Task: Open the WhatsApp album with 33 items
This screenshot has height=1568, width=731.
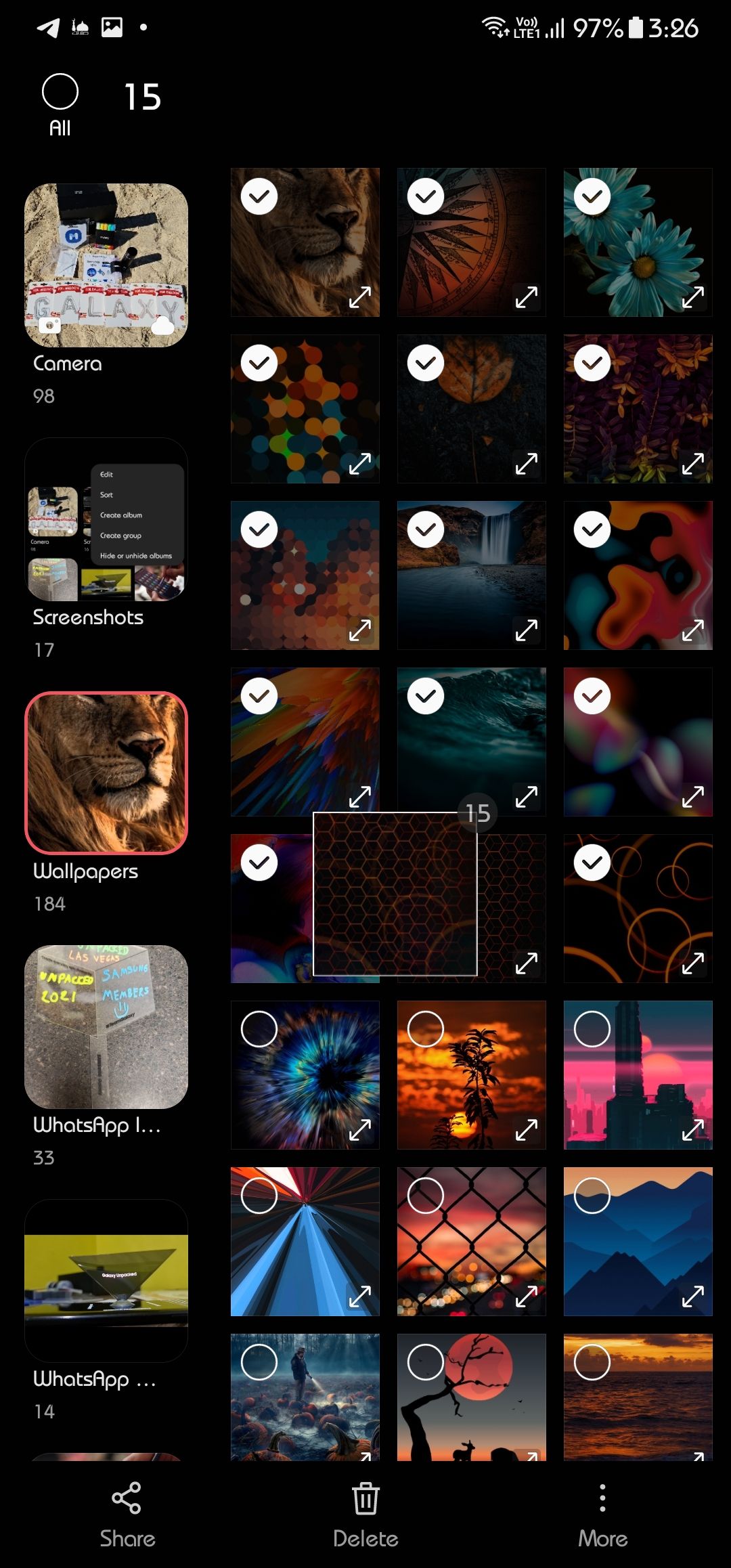Action: (106, 1027)
